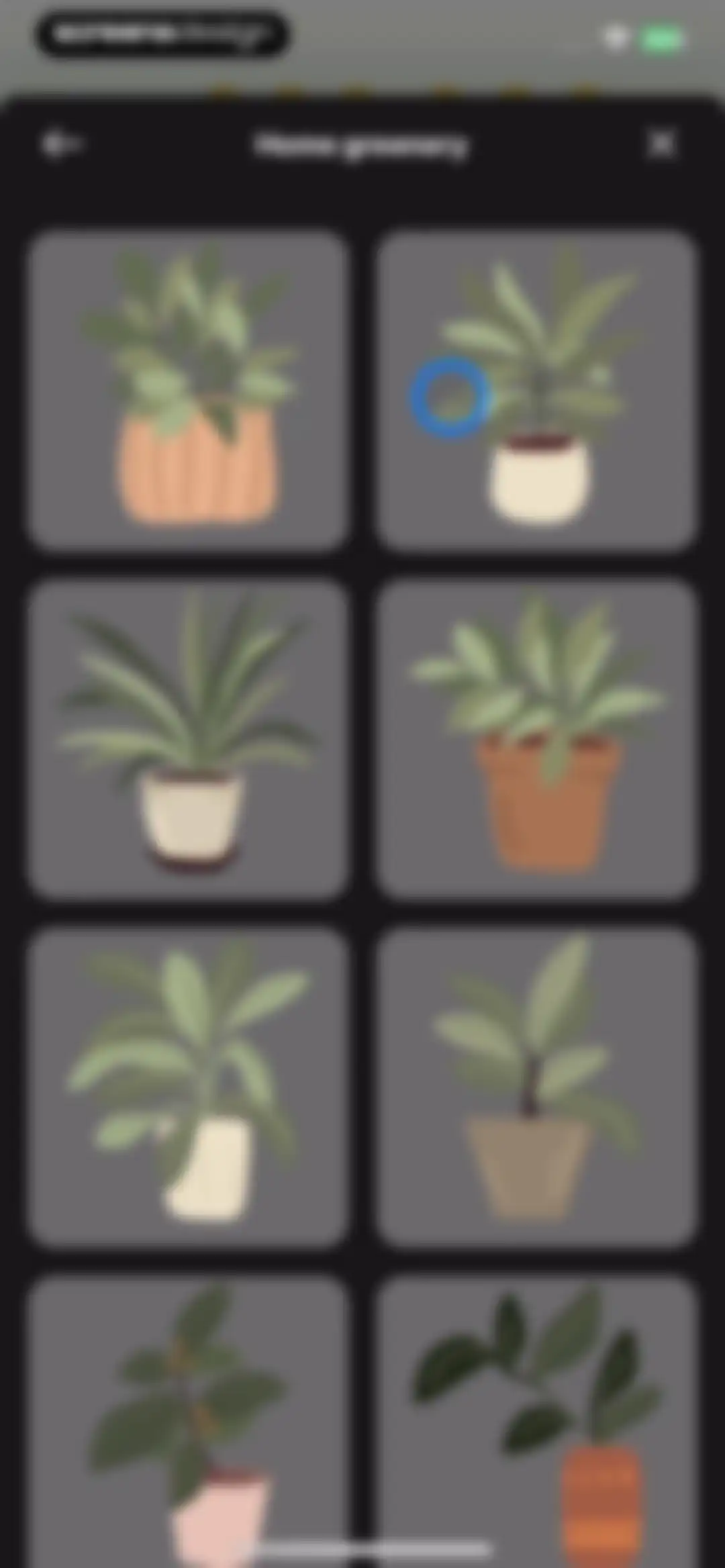Choose the broad-leaf plant in the tall white vase
The image size is (725, 1568).
(x=189, y=1086)
